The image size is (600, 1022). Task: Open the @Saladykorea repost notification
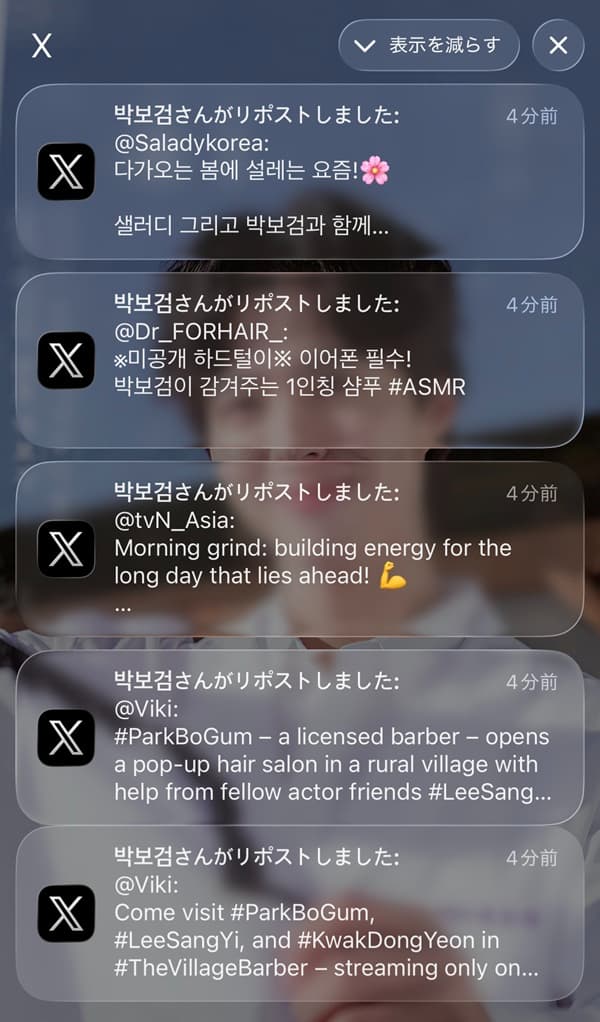[300, 172]
